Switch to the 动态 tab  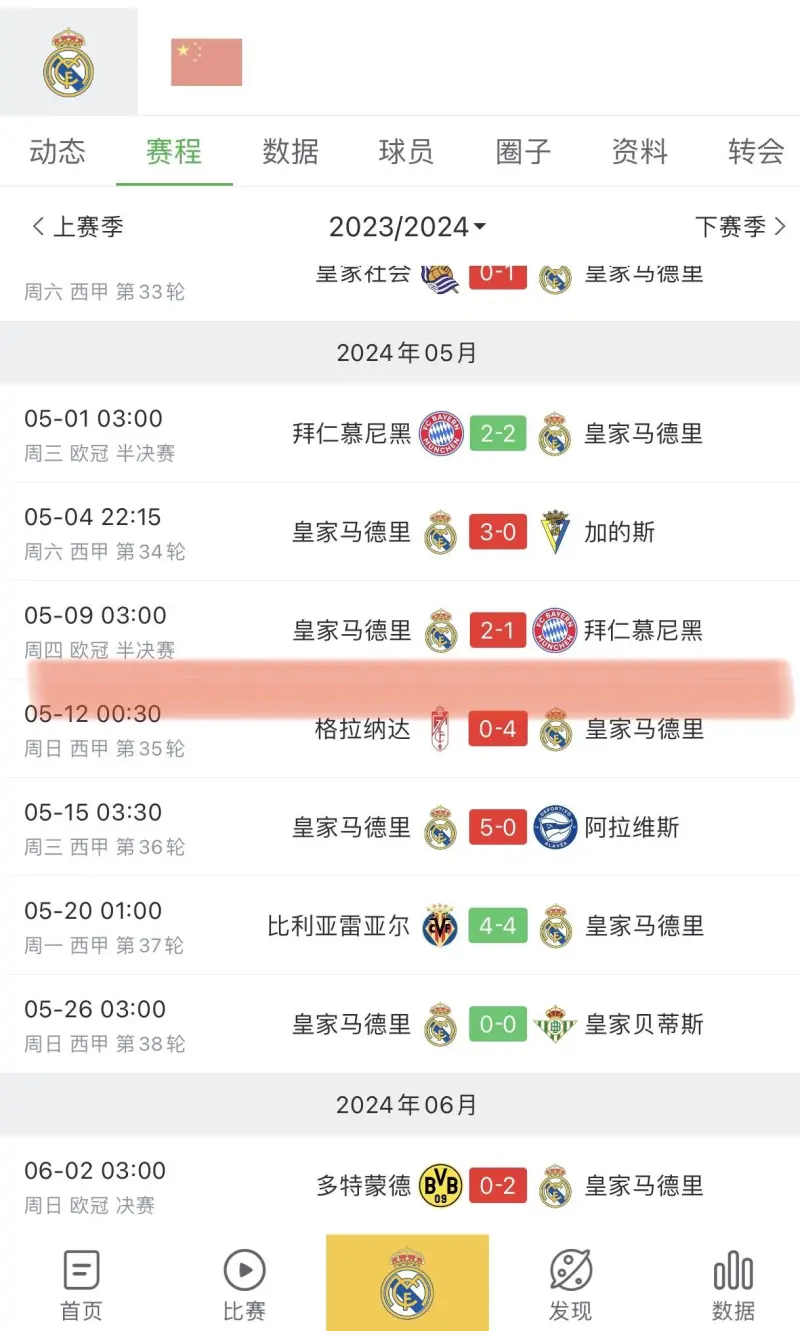click(57, 152)
